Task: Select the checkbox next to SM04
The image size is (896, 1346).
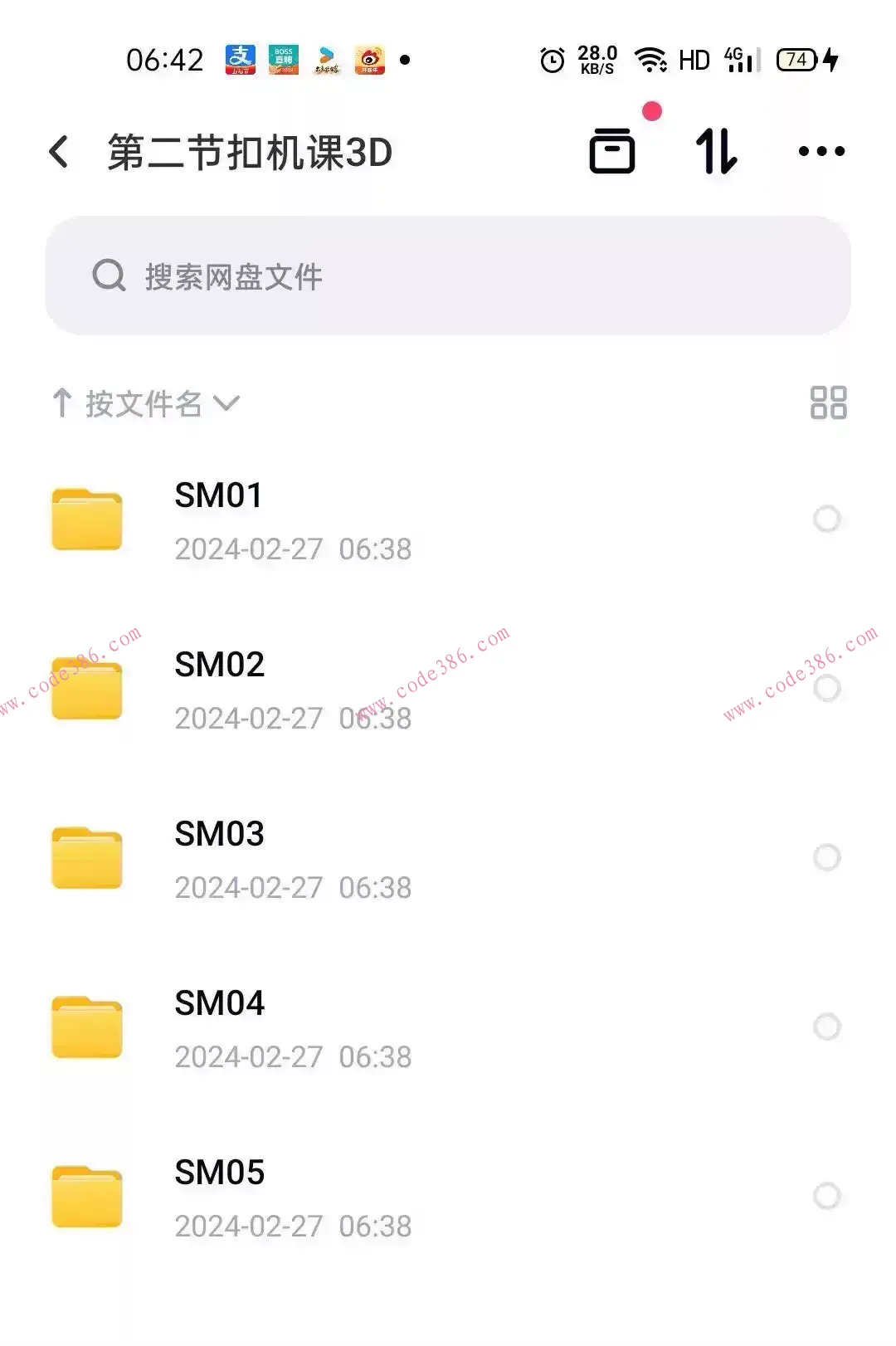Action: [827, 1027]
